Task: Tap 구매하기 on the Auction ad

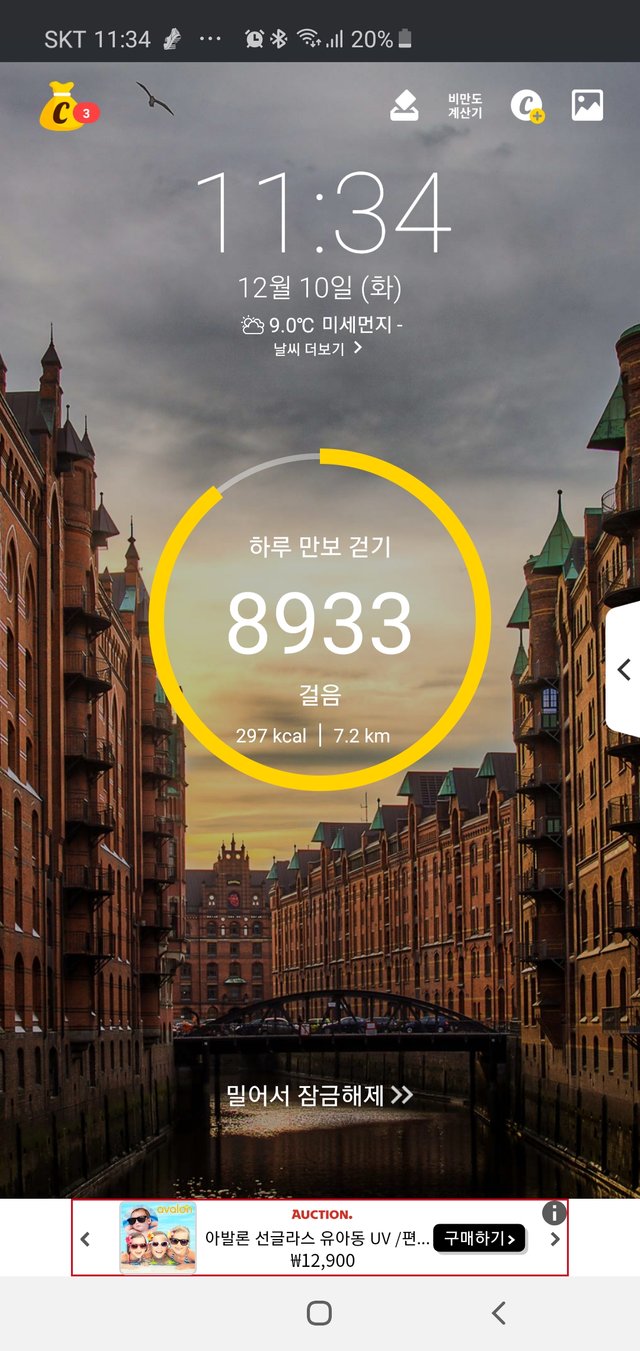Action: pos(478,1239)
